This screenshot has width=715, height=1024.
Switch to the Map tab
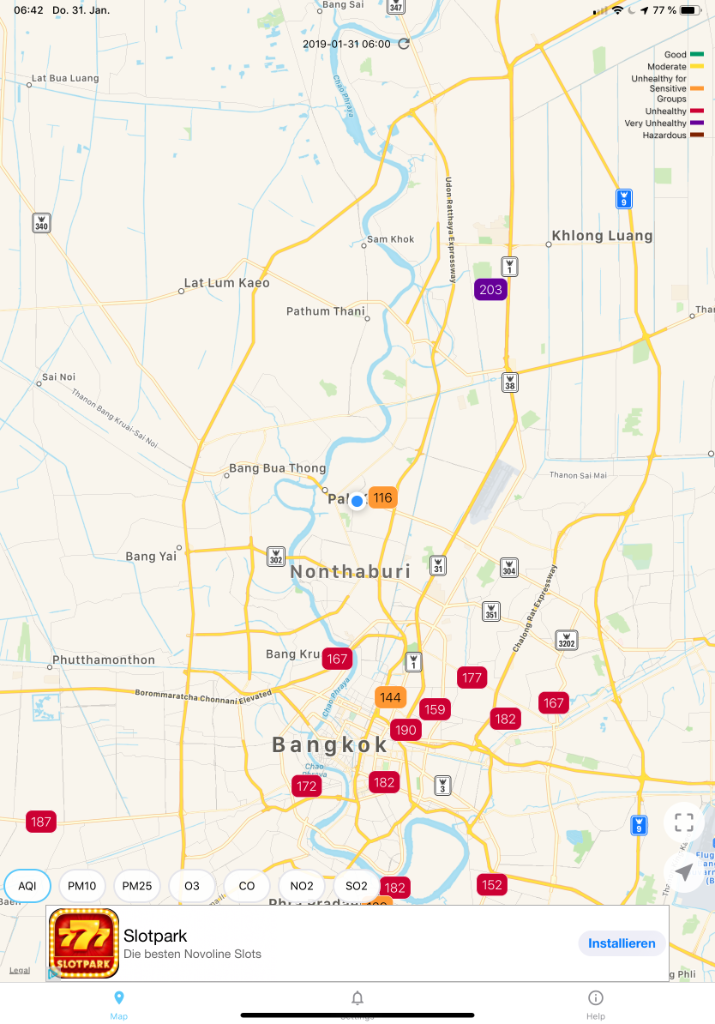click(119, 1003)
